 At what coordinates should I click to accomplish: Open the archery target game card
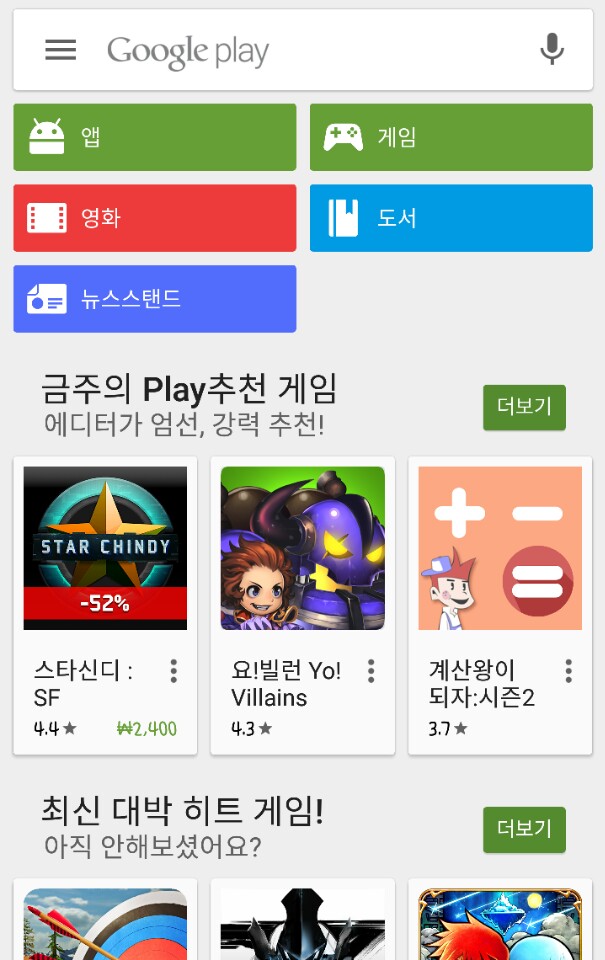coord(105,925)
